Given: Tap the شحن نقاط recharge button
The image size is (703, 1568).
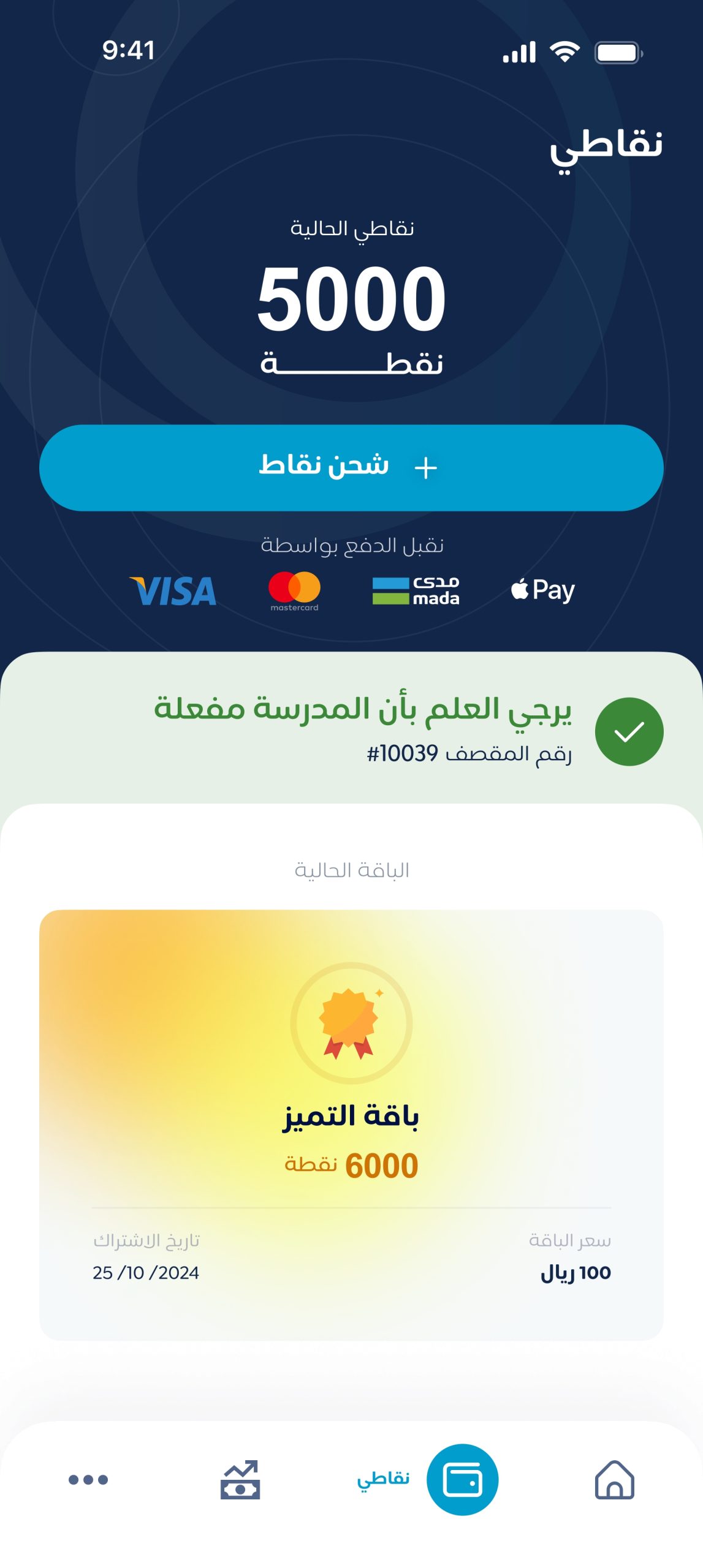Looking at the screenshot, I should [351, 467].
